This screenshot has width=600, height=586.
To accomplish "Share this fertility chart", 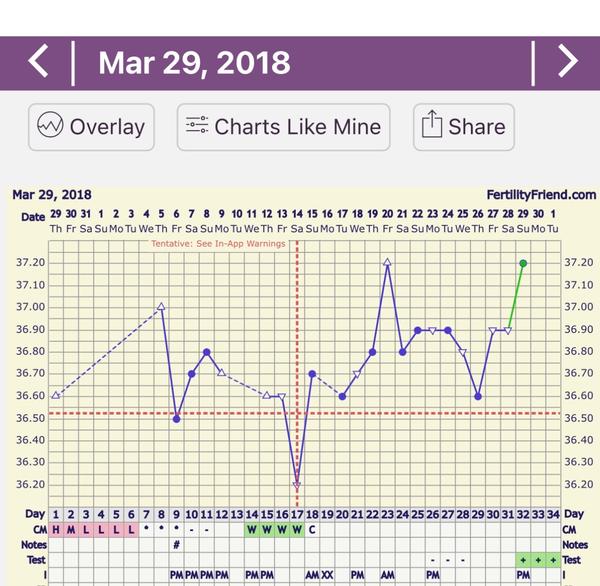I will (463, 127).
